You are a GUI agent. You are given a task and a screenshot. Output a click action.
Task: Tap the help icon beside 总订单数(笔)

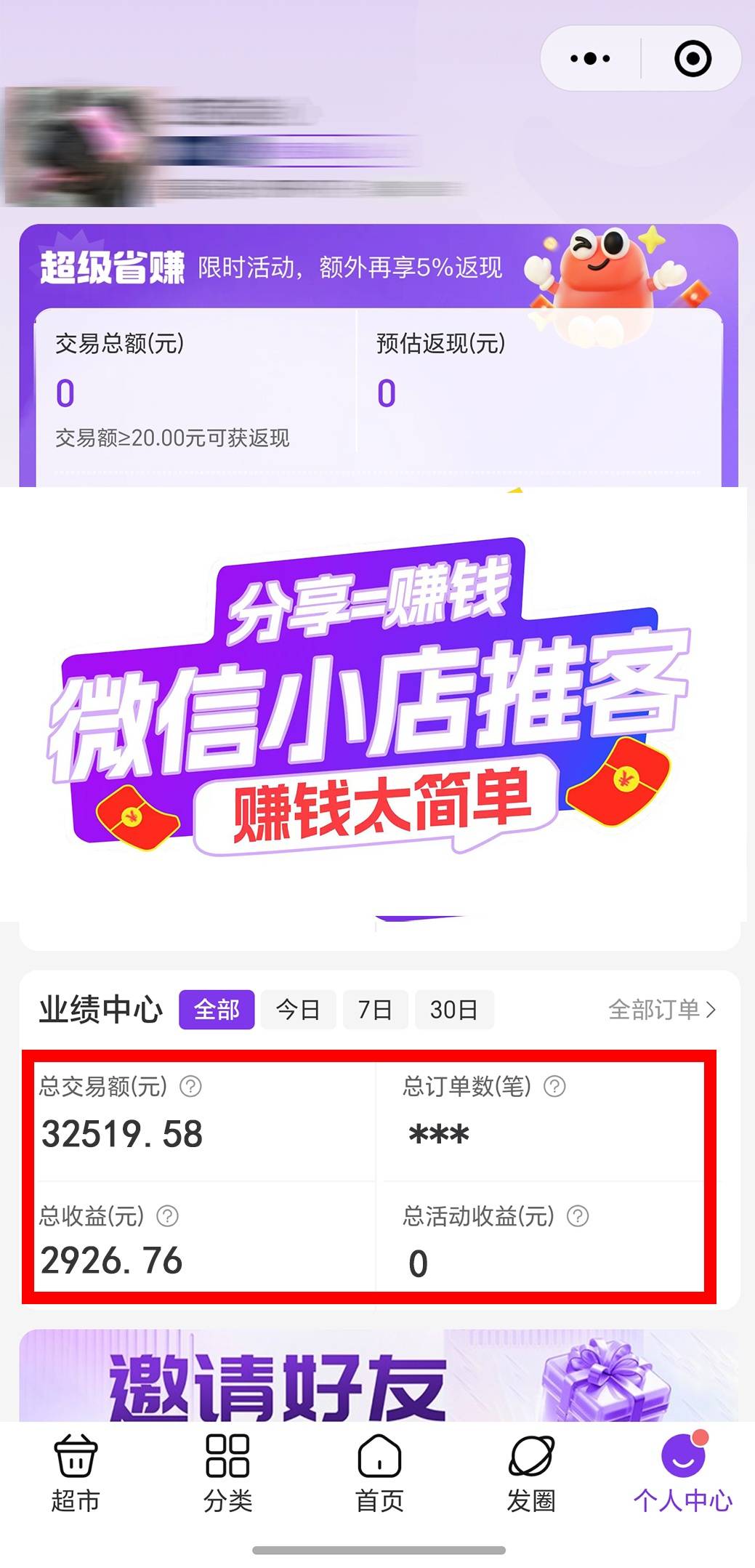pyautogui.click(x=554, y=1086)
